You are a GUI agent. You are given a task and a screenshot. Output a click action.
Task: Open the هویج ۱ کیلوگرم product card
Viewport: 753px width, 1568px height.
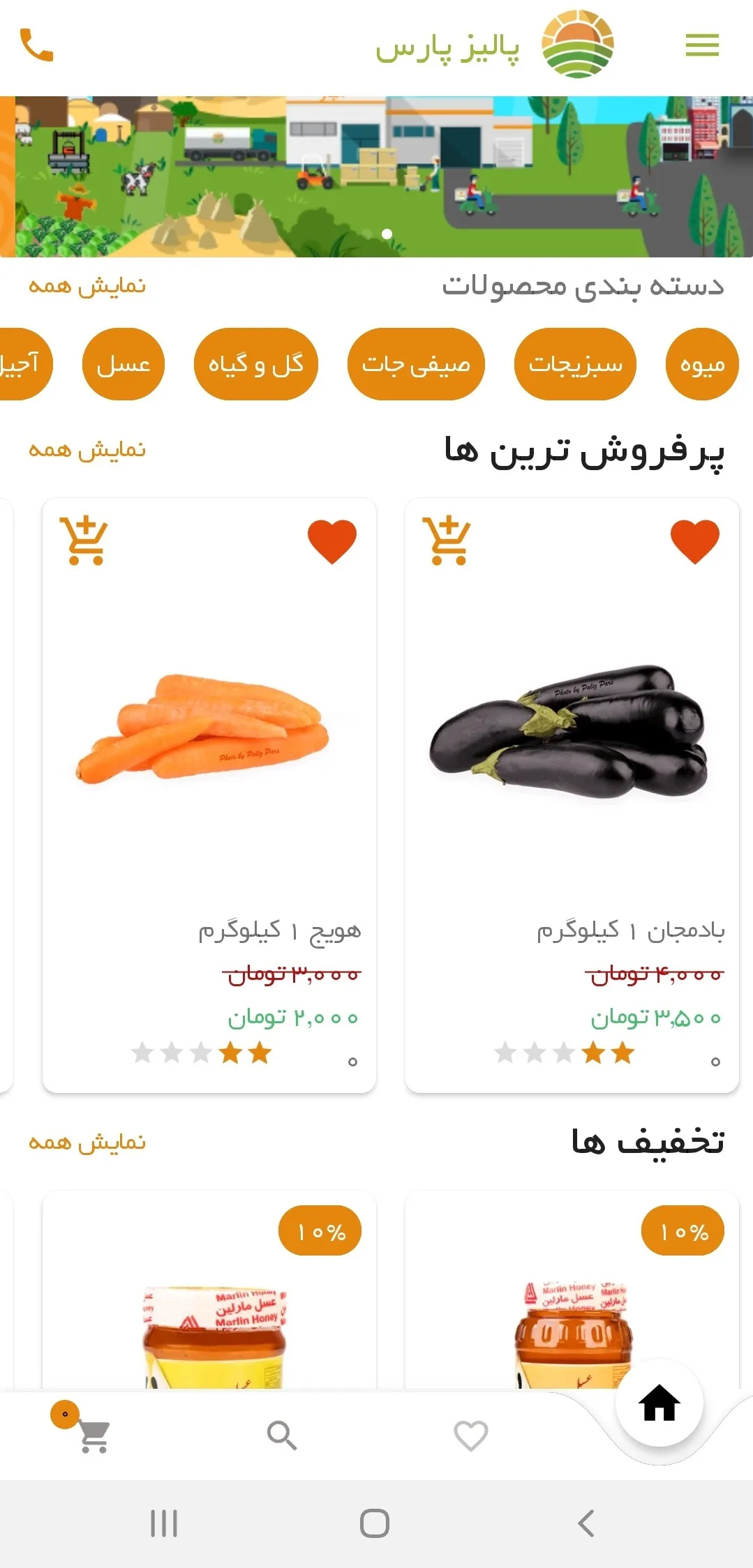tap(209, 732)
